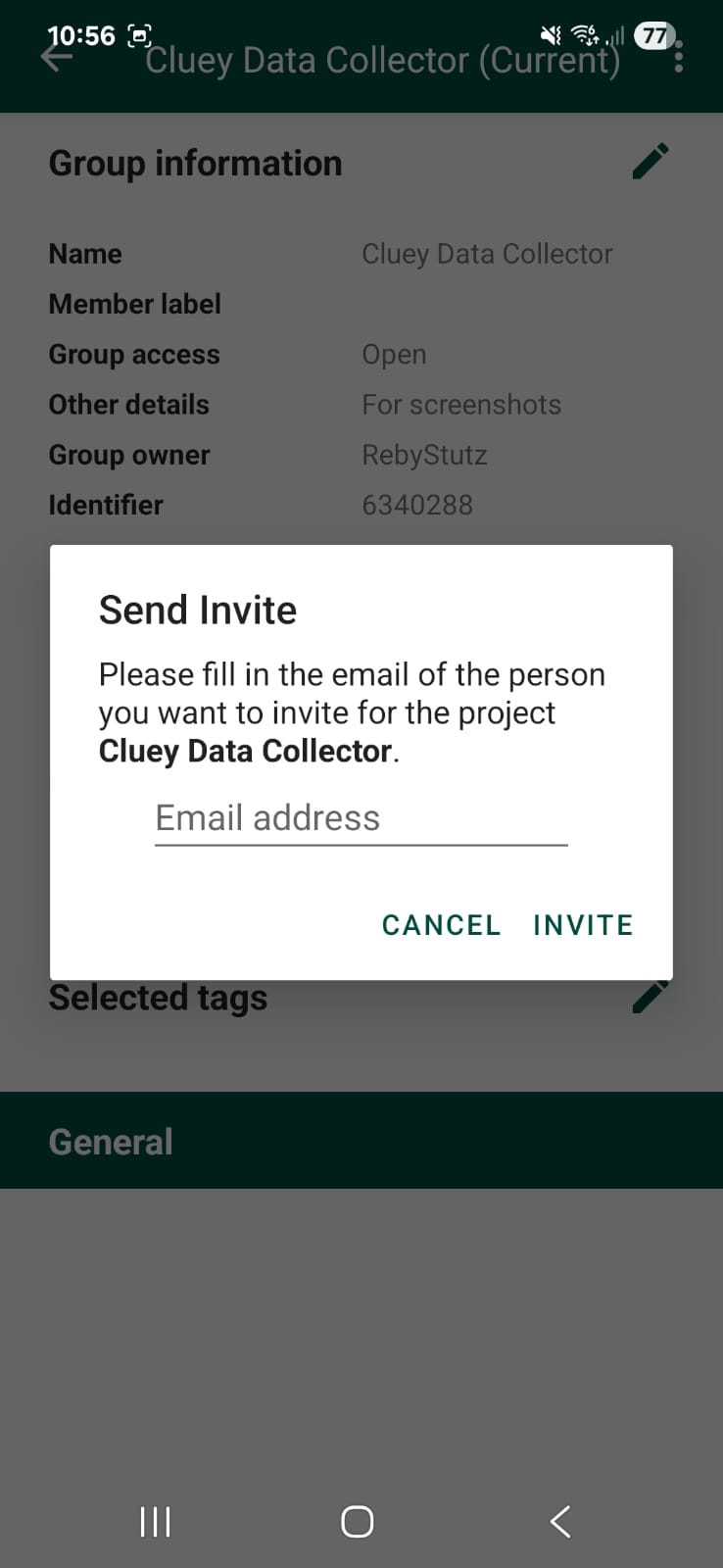
Task: Cancel the Send Invite dialog
Action: click(x=441, y=925)
